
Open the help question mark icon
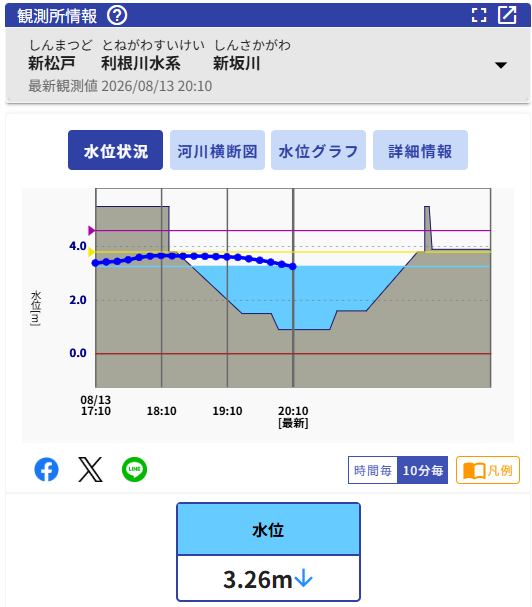[x=117, y=16]
